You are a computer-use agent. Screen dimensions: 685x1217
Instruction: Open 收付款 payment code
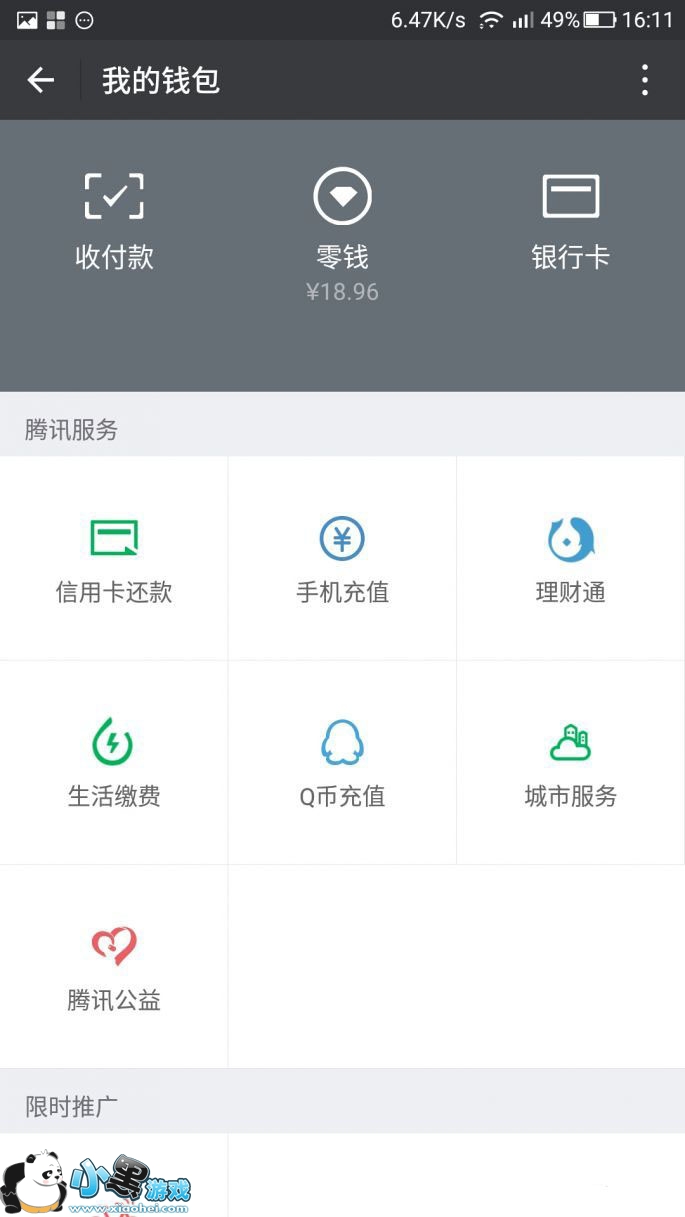[114, 222]
